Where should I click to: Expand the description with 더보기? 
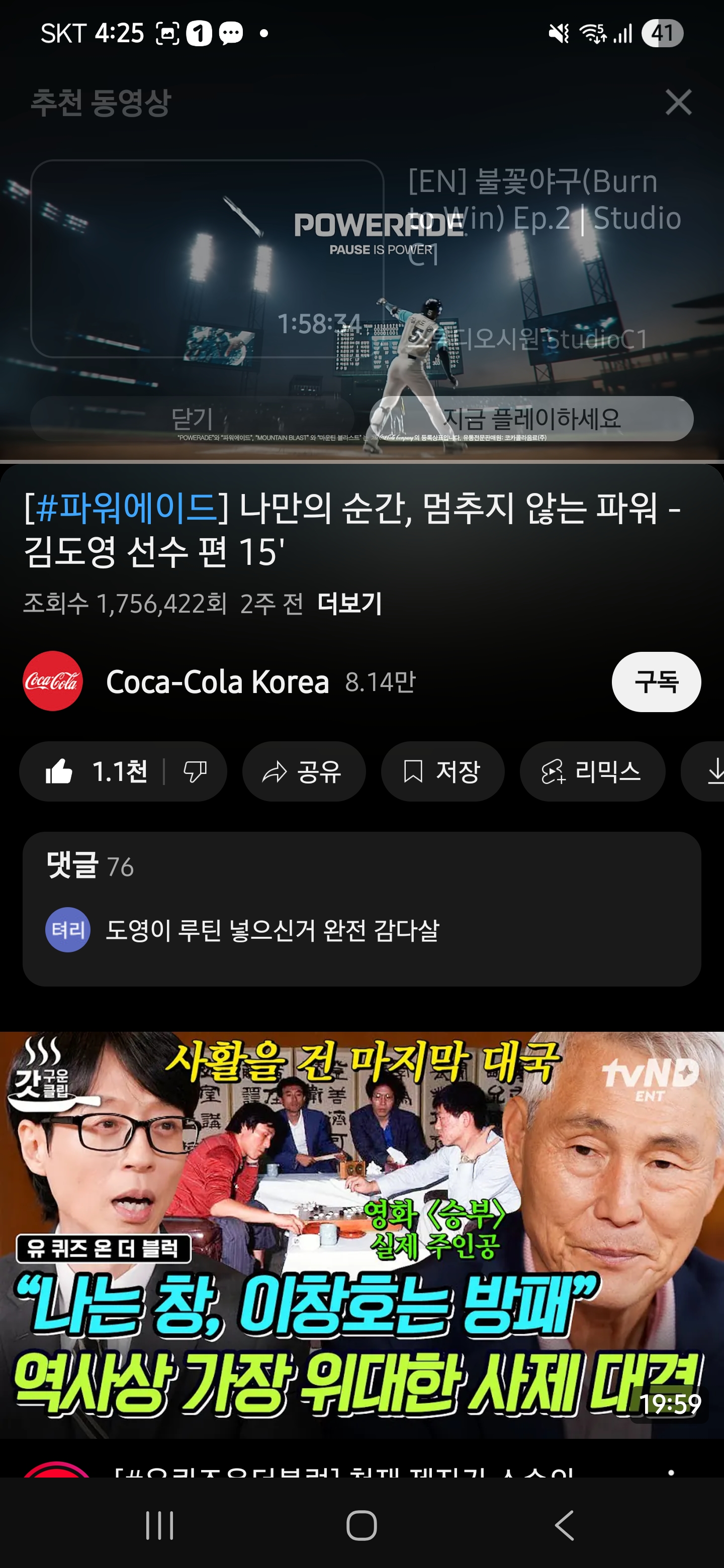349,604
